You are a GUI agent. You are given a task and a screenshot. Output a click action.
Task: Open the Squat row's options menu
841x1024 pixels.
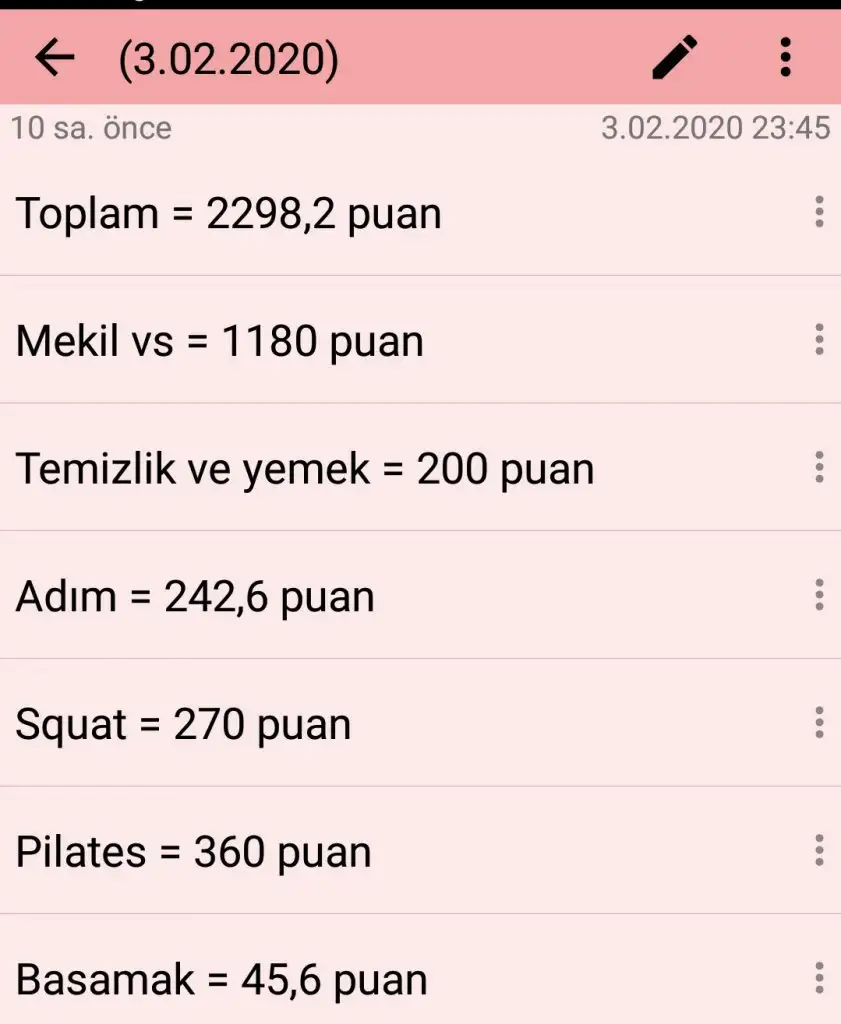click(819, 722)
